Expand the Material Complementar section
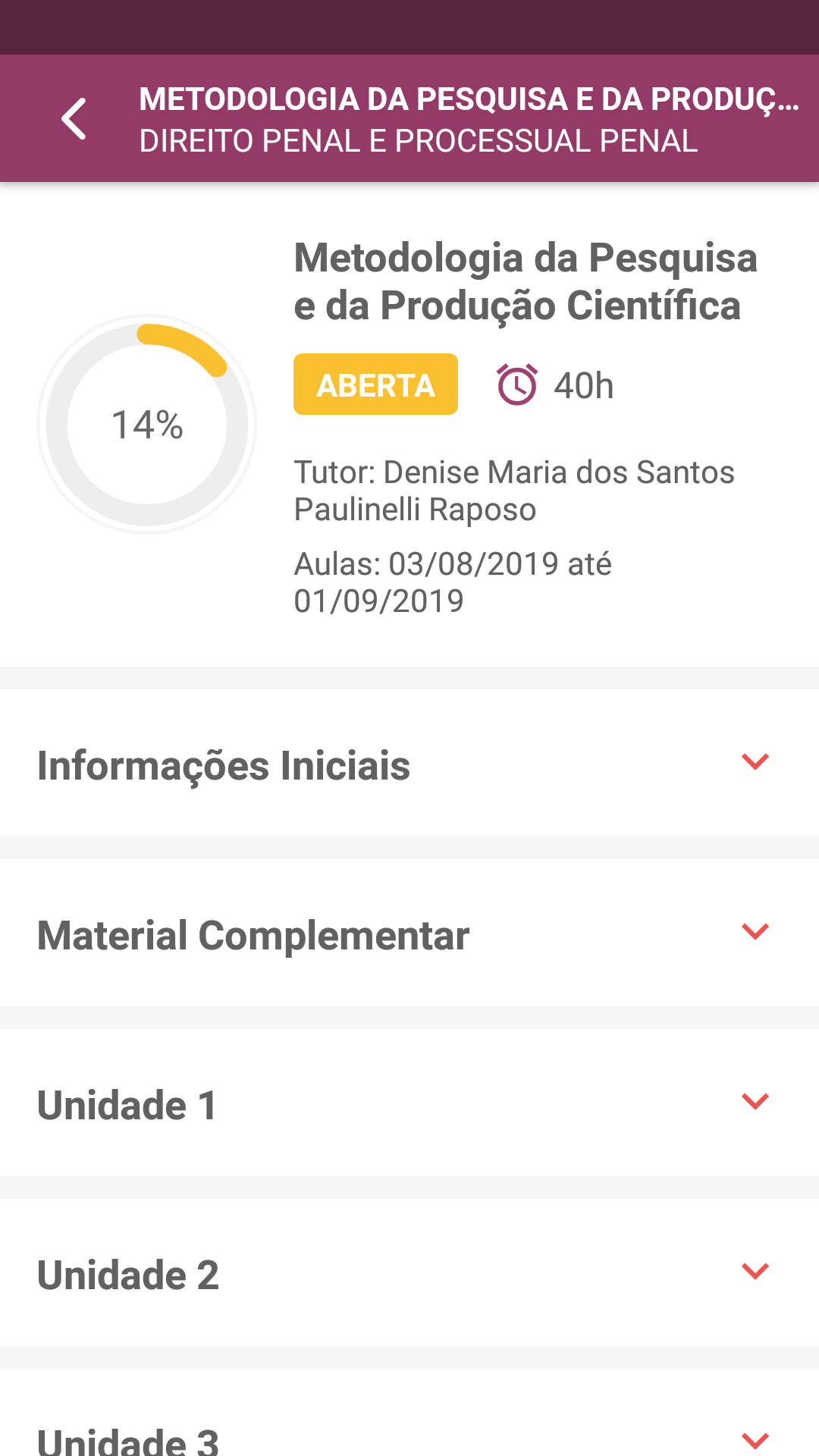This screenshot has width=819, height=1456. 409,934
